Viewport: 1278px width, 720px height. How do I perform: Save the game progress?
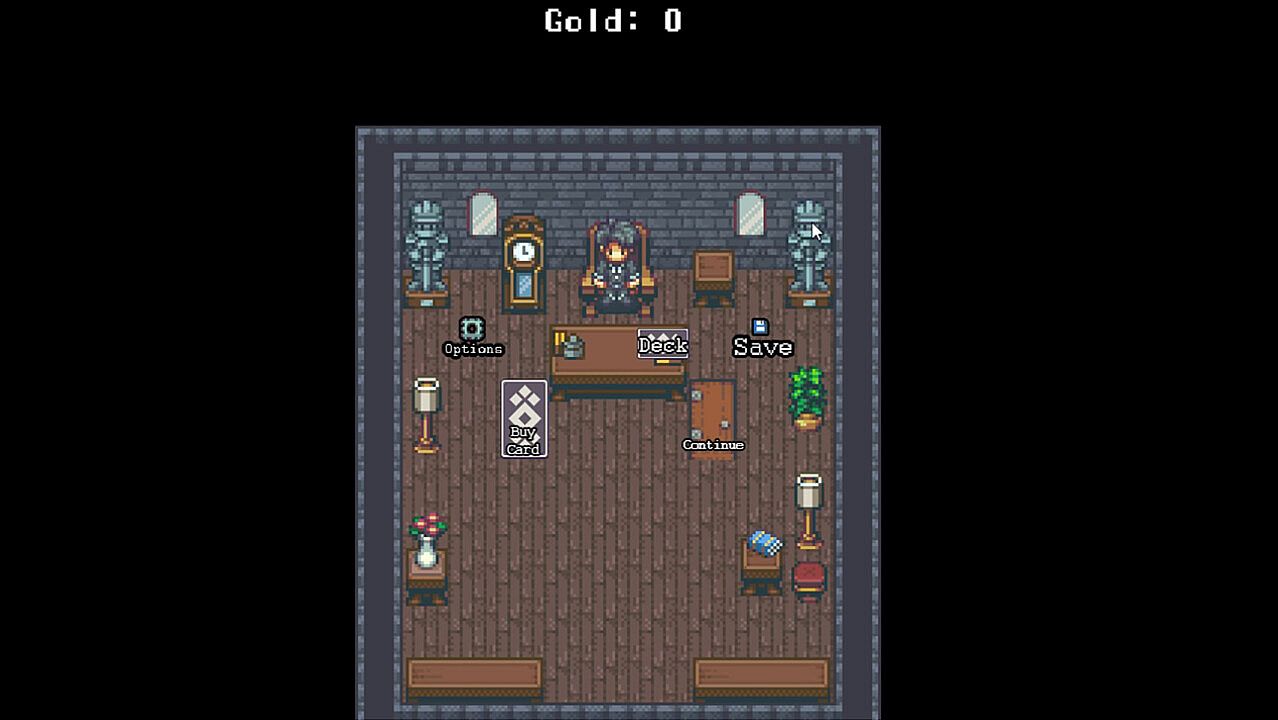(762, 340)
